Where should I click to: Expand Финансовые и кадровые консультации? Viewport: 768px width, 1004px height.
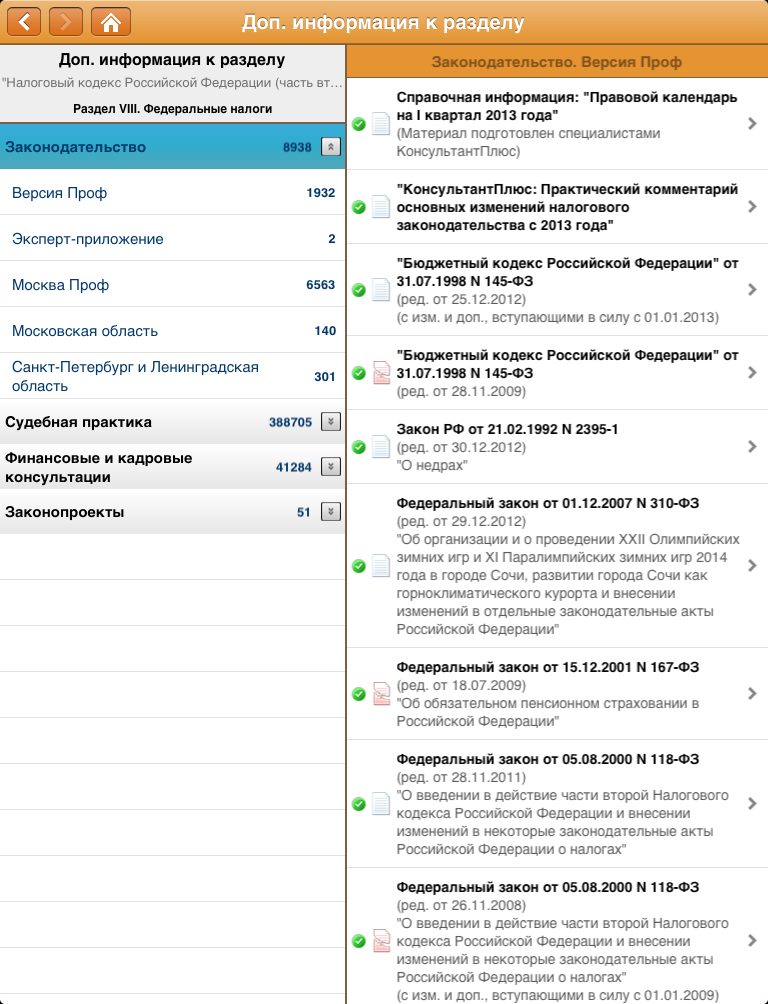click(x=331, y=467)
